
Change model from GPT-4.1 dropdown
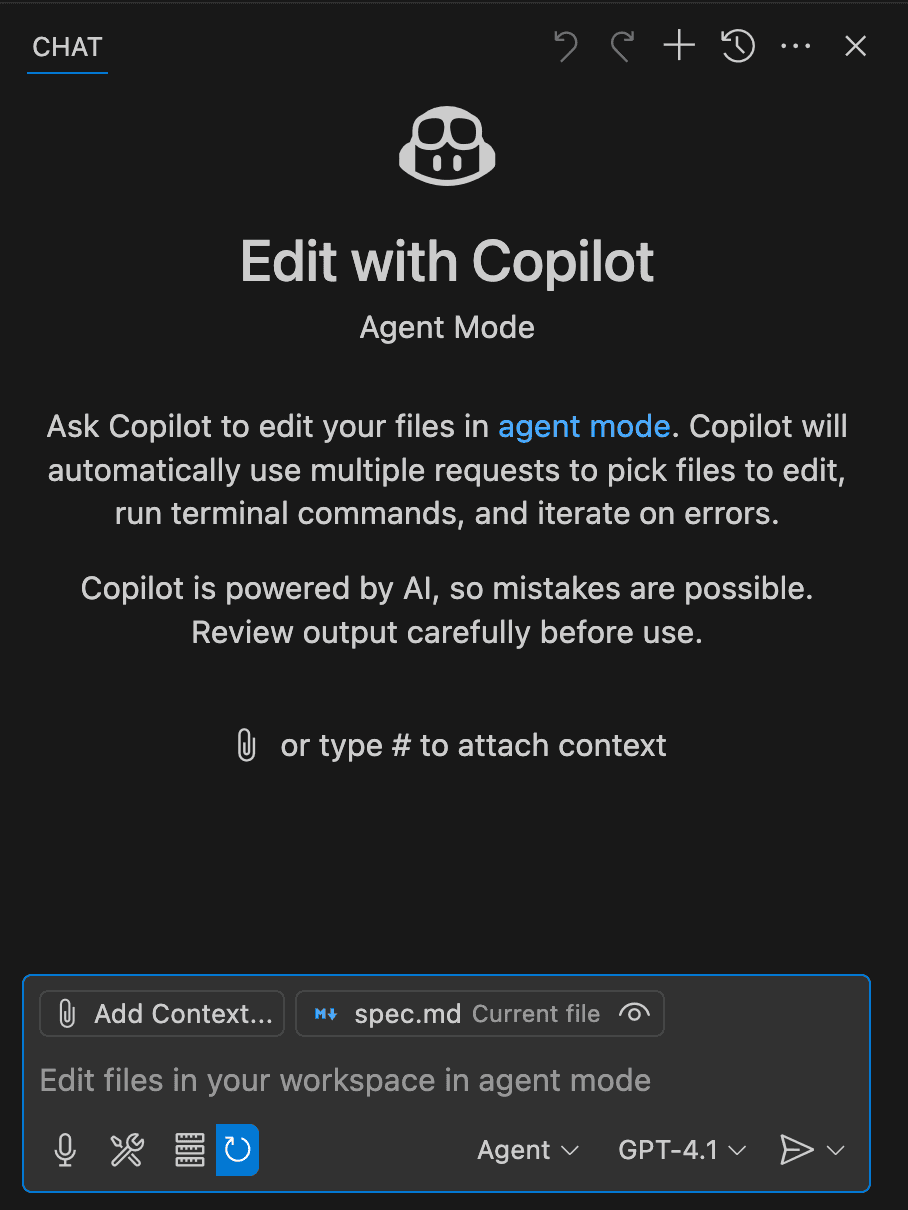coord(682,1150)
